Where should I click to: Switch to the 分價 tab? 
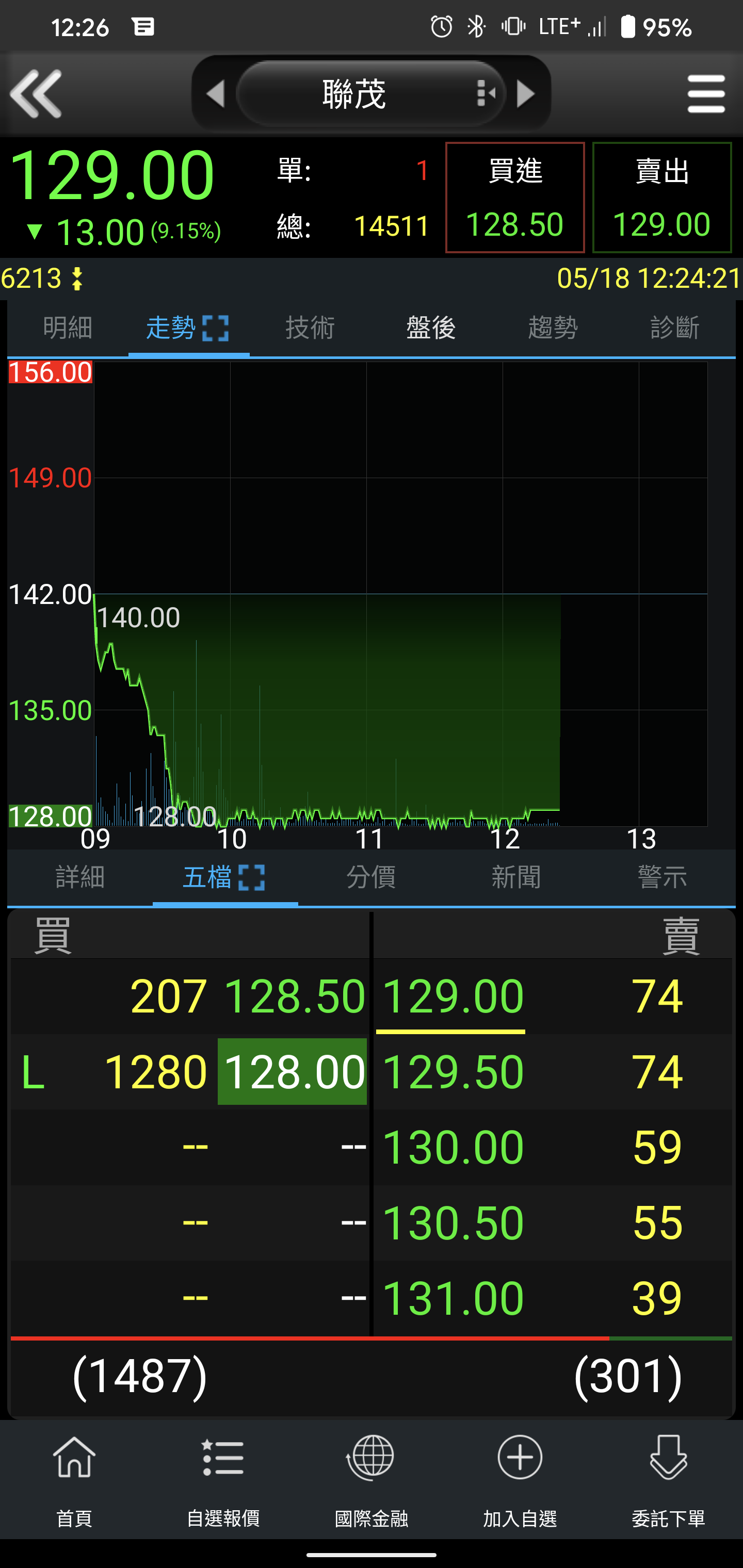(x=371, y=877)
